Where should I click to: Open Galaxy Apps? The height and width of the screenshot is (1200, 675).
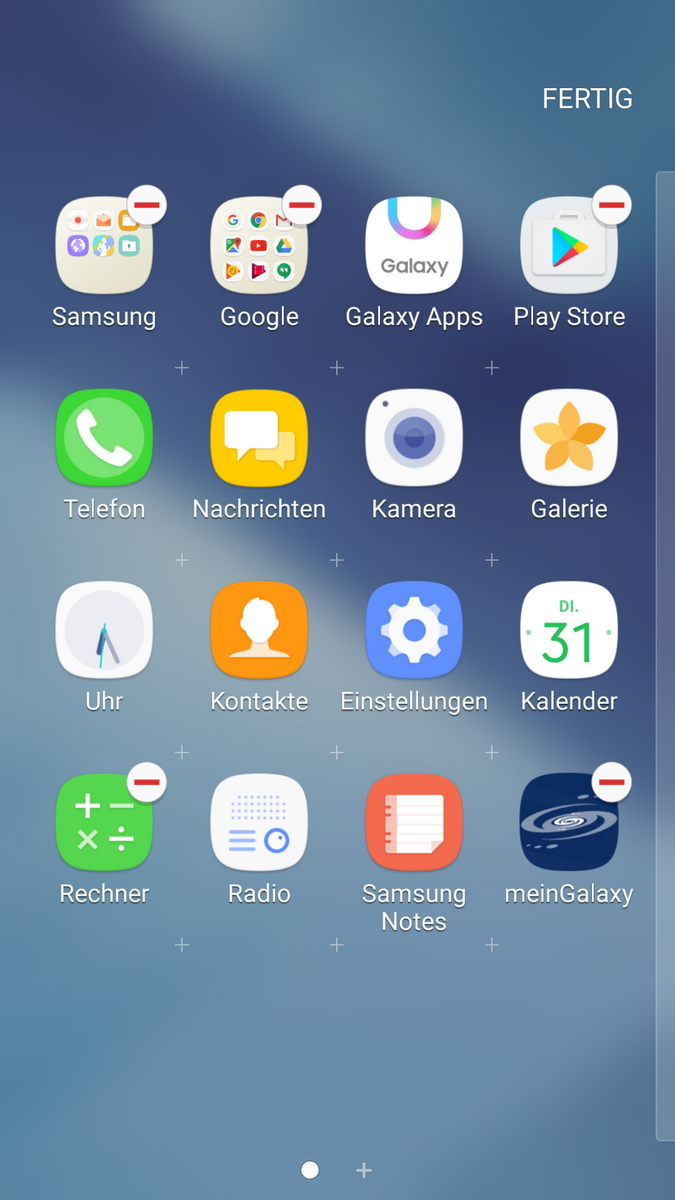pyautogui.click(x=414, y=246)
